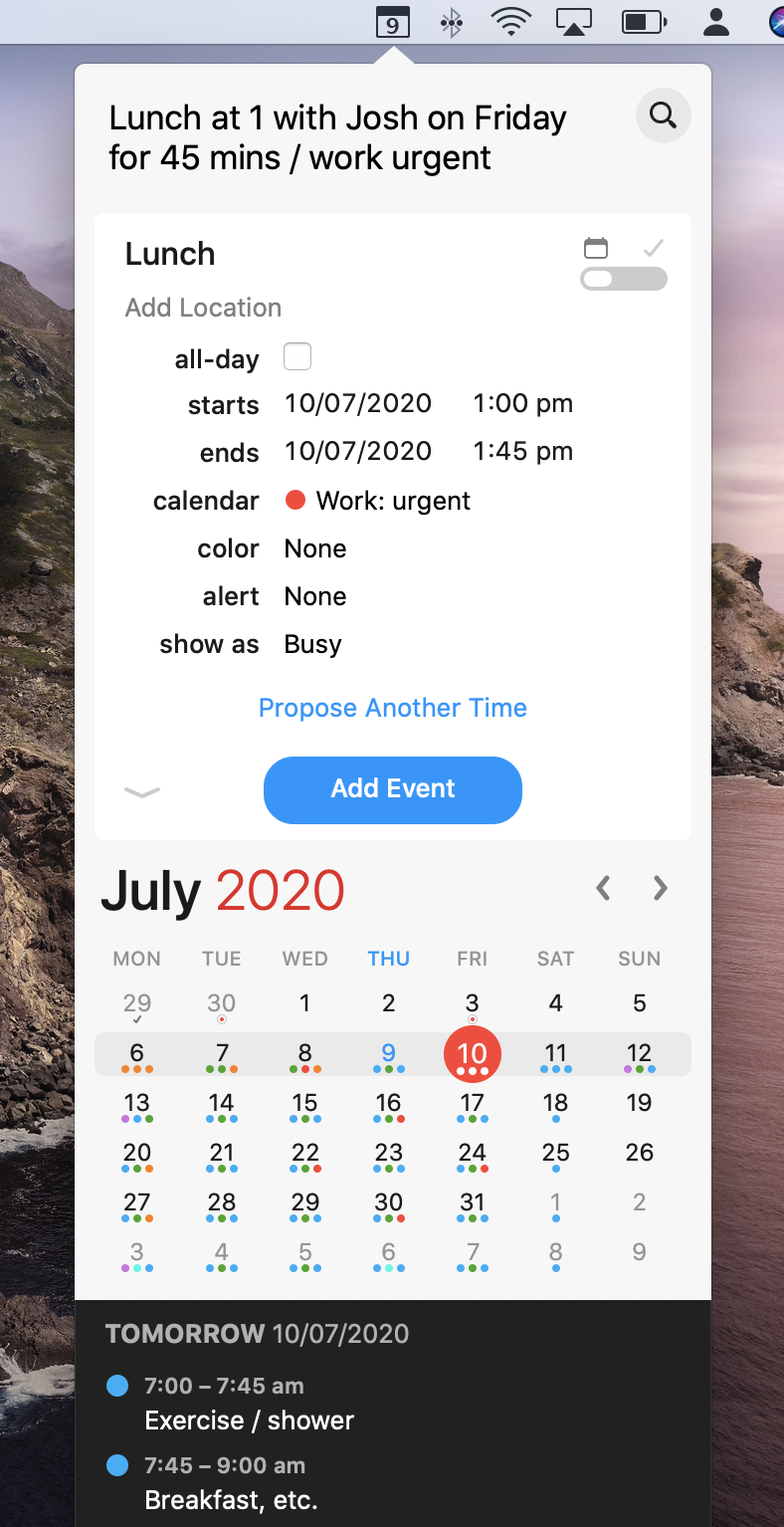Click the Bluetooth status icon

(451, 21)
